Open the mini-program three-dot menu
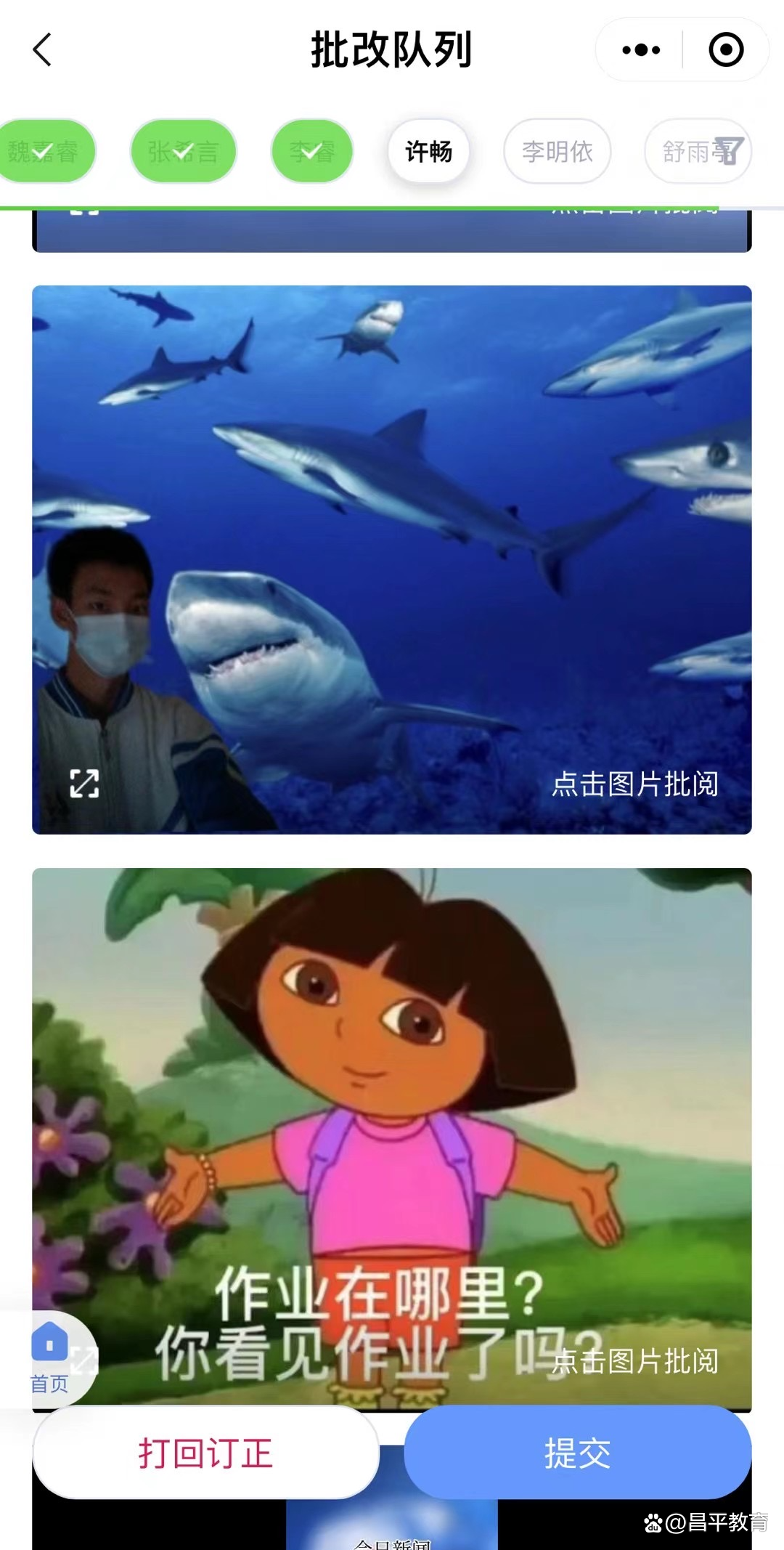Image resolution: width=784 pixels, height=1550 pixels. coord(641,50)
